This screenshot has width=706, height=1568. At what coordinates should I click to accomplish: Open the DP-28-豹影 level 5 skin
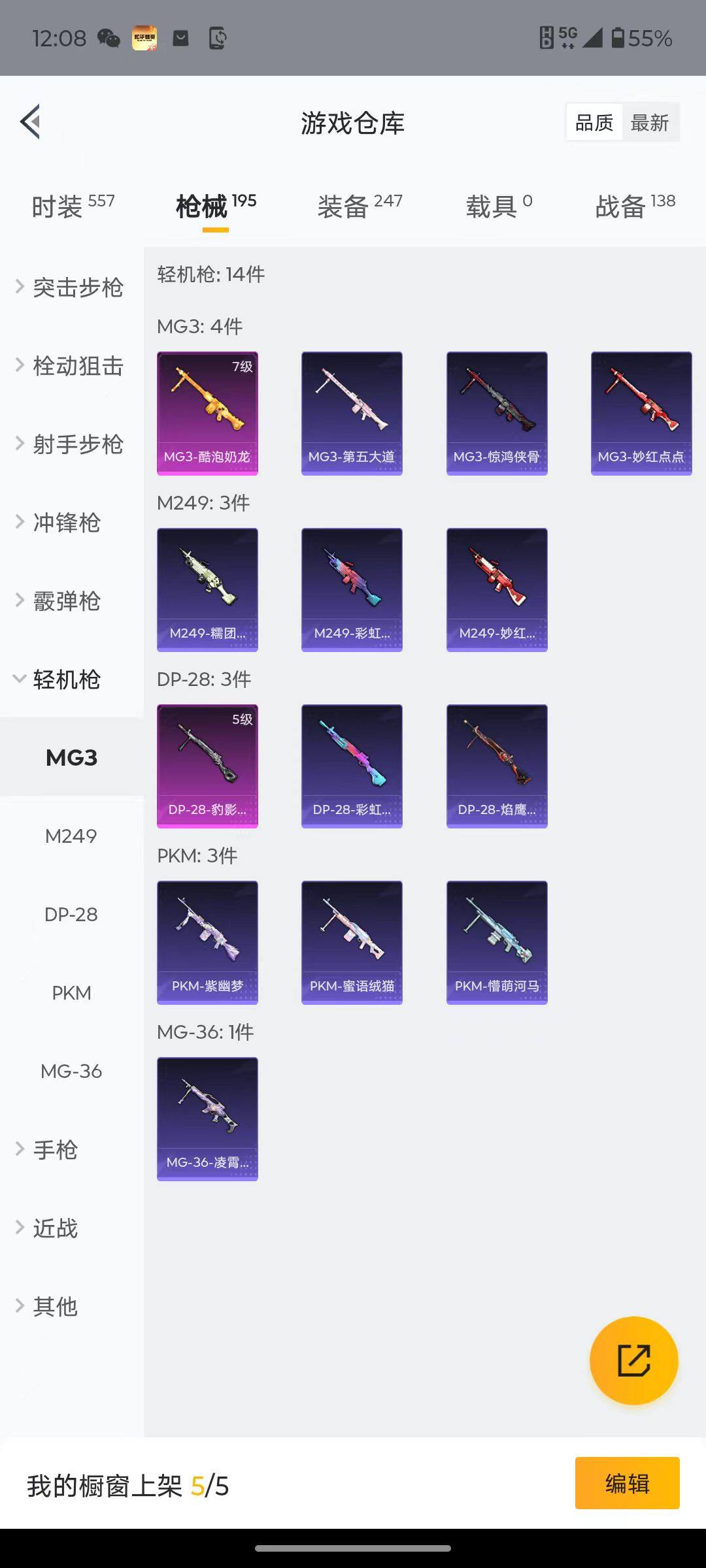(207, 766)
